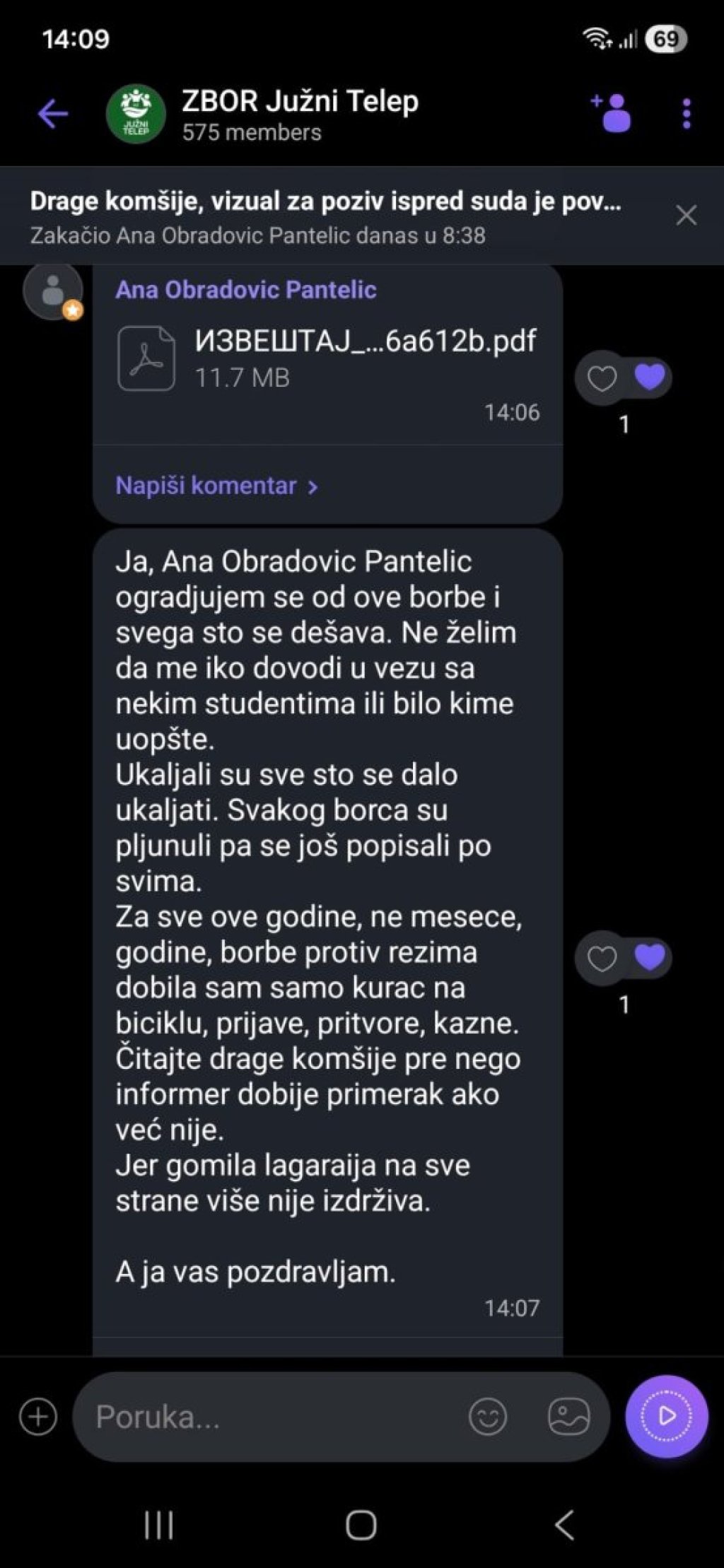724x1568 pixels.
Task: Open Ana Obradovic Pantelic's profile avatar
Action: click(53, 291)
